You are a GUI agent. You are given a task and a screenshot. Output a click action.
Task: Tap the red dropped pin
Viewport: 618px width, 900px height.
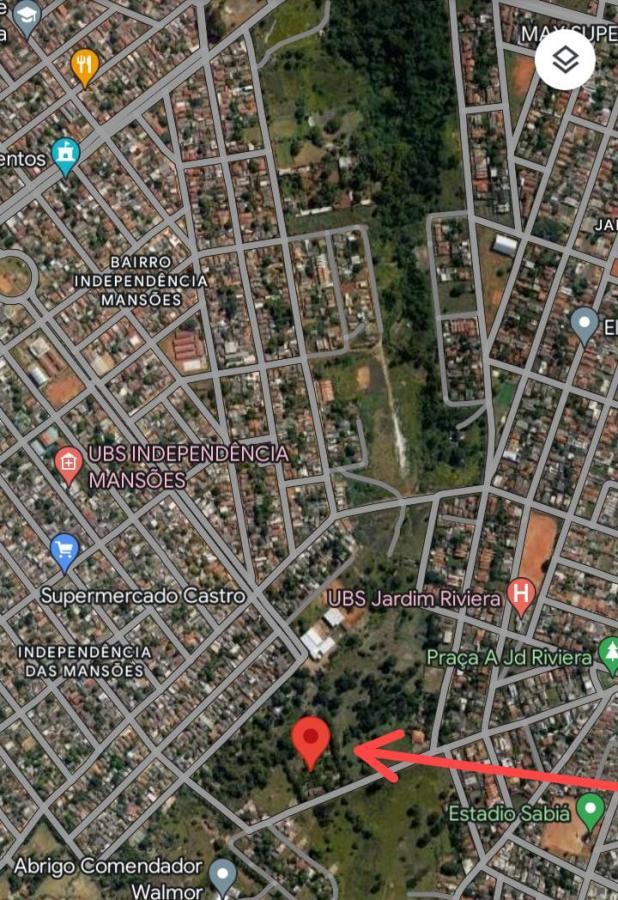pos(311,742)
